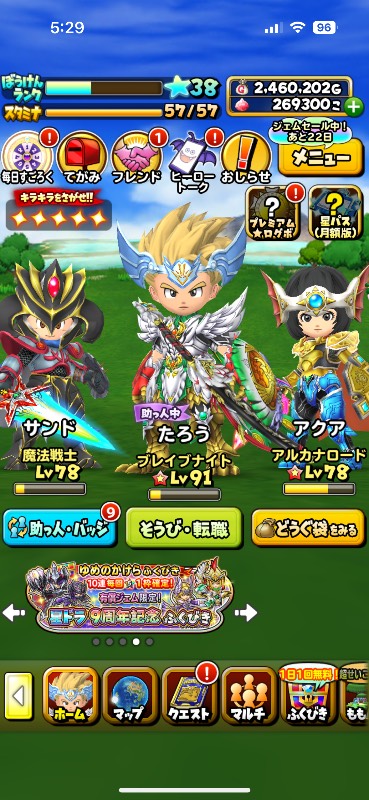Open どうぐ袋をみる item bag
369x800 pixels.
(x=309, y=528)
